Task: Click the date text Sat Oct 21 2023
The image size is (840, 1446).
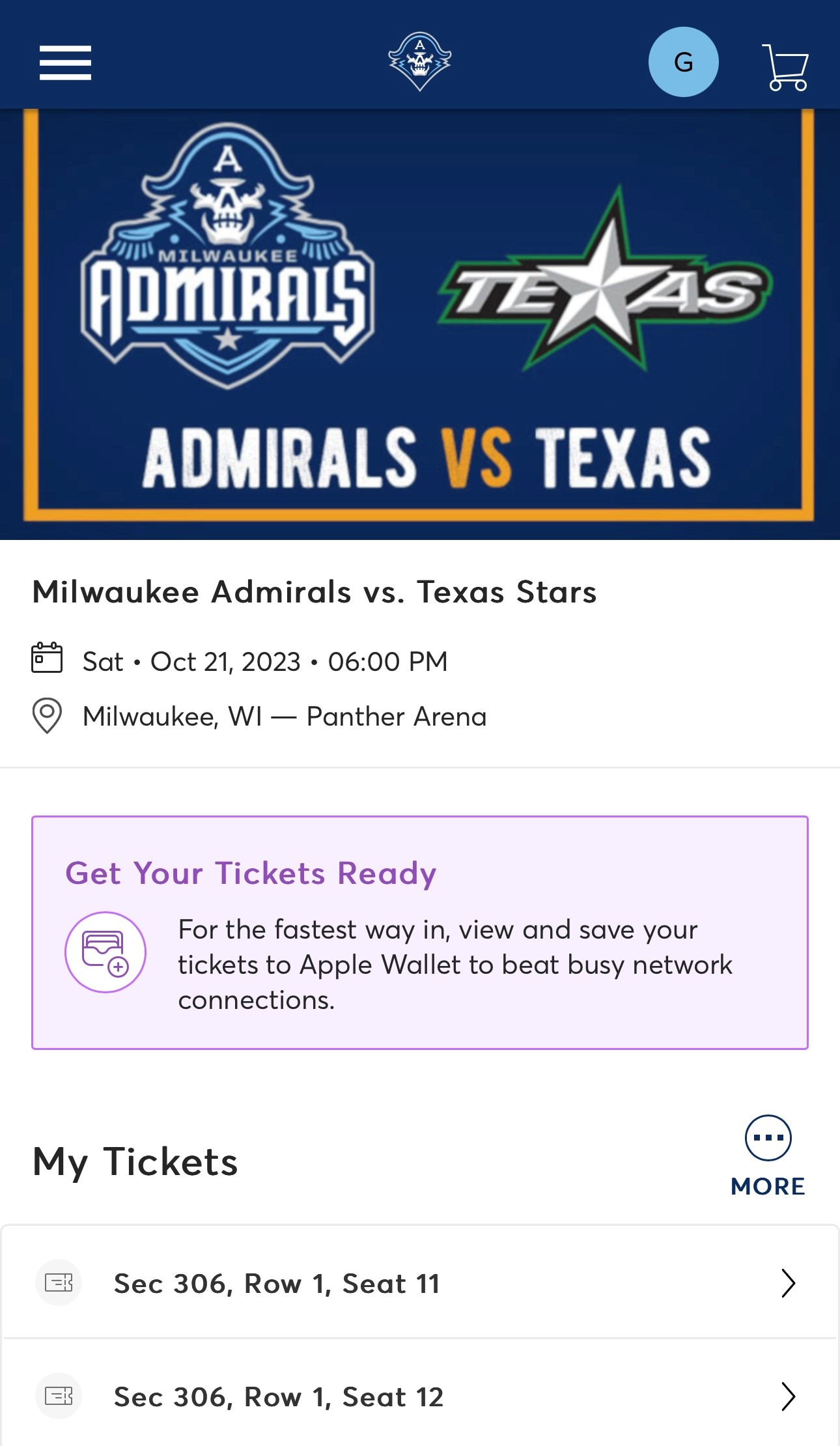Action: (264, 660)
